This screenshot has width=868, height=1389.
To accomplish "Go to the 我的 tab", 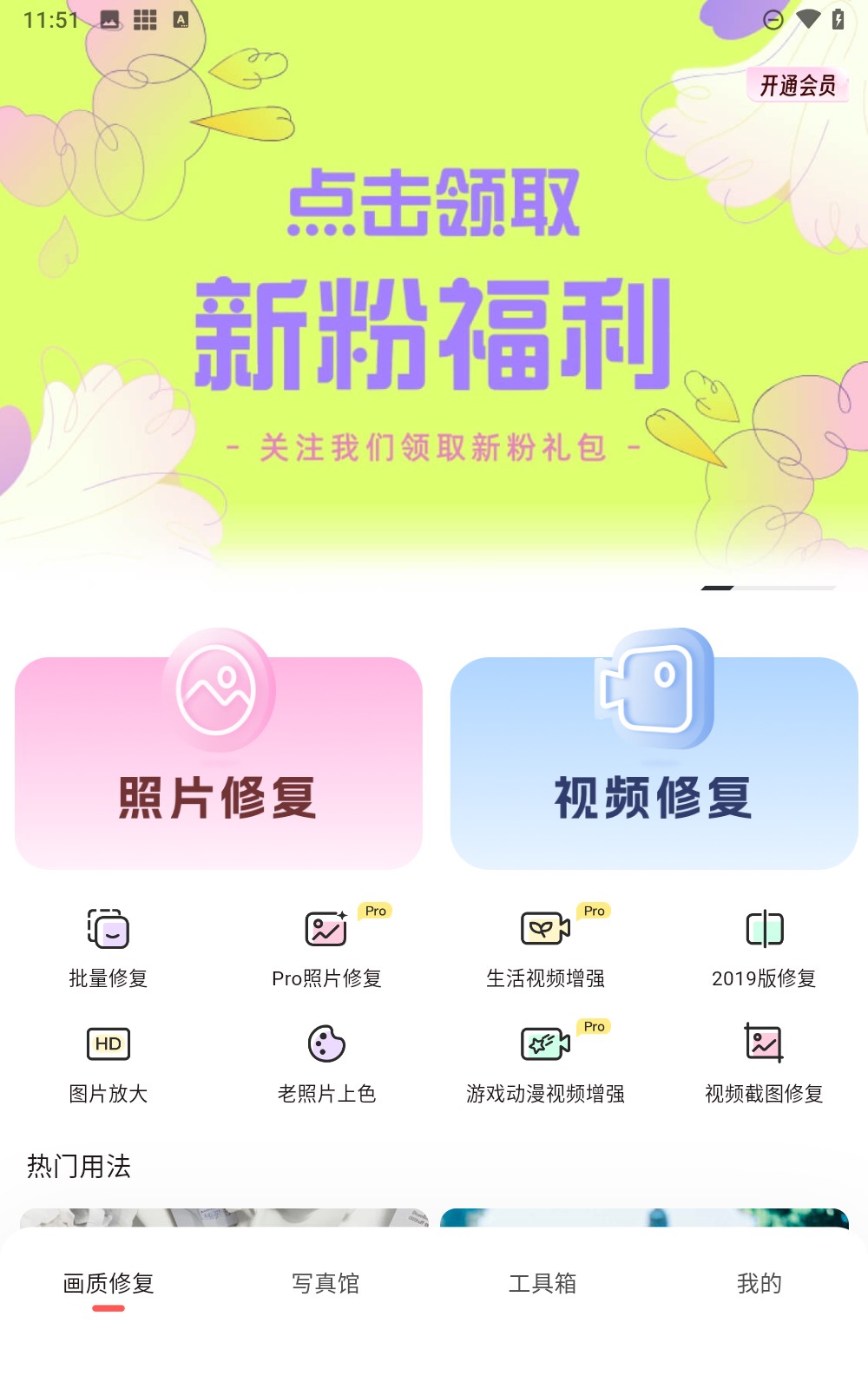I will [x=759, y=1283].
